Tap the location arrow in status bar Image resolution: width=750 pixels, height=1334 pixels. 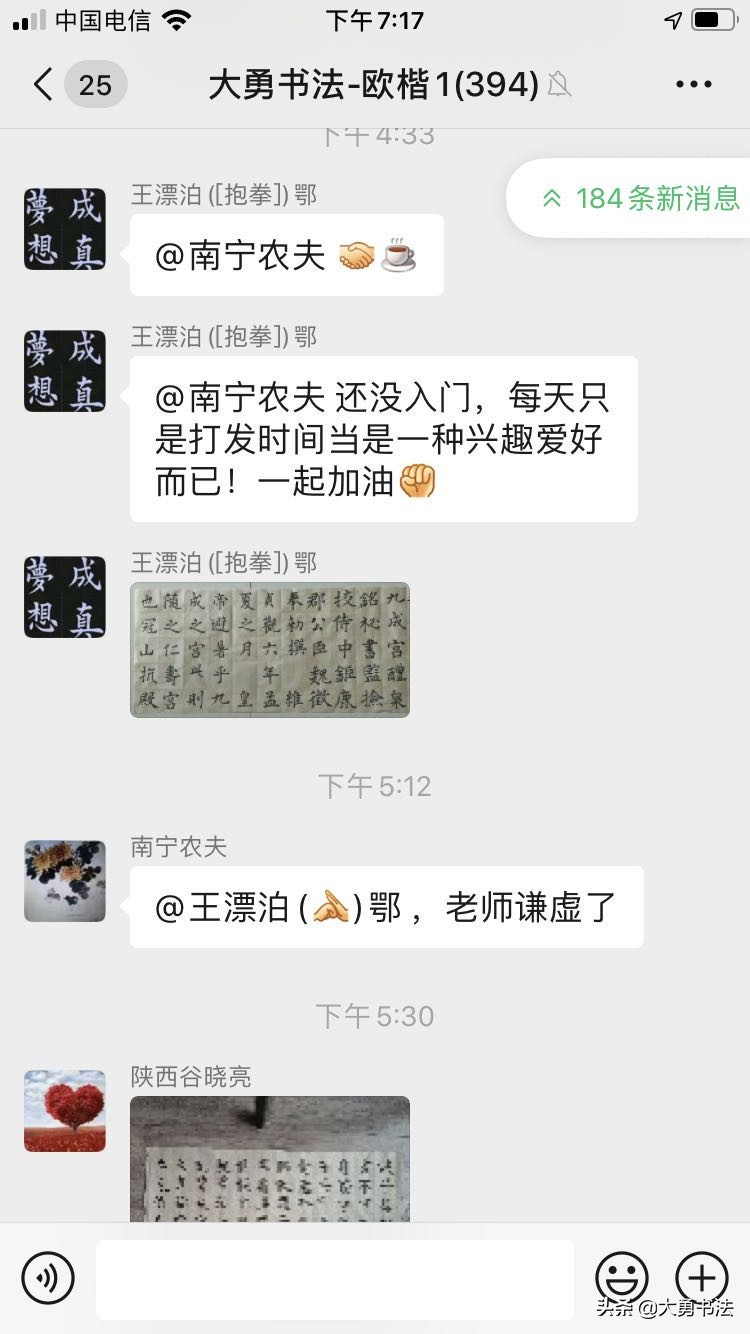[672, 18]
